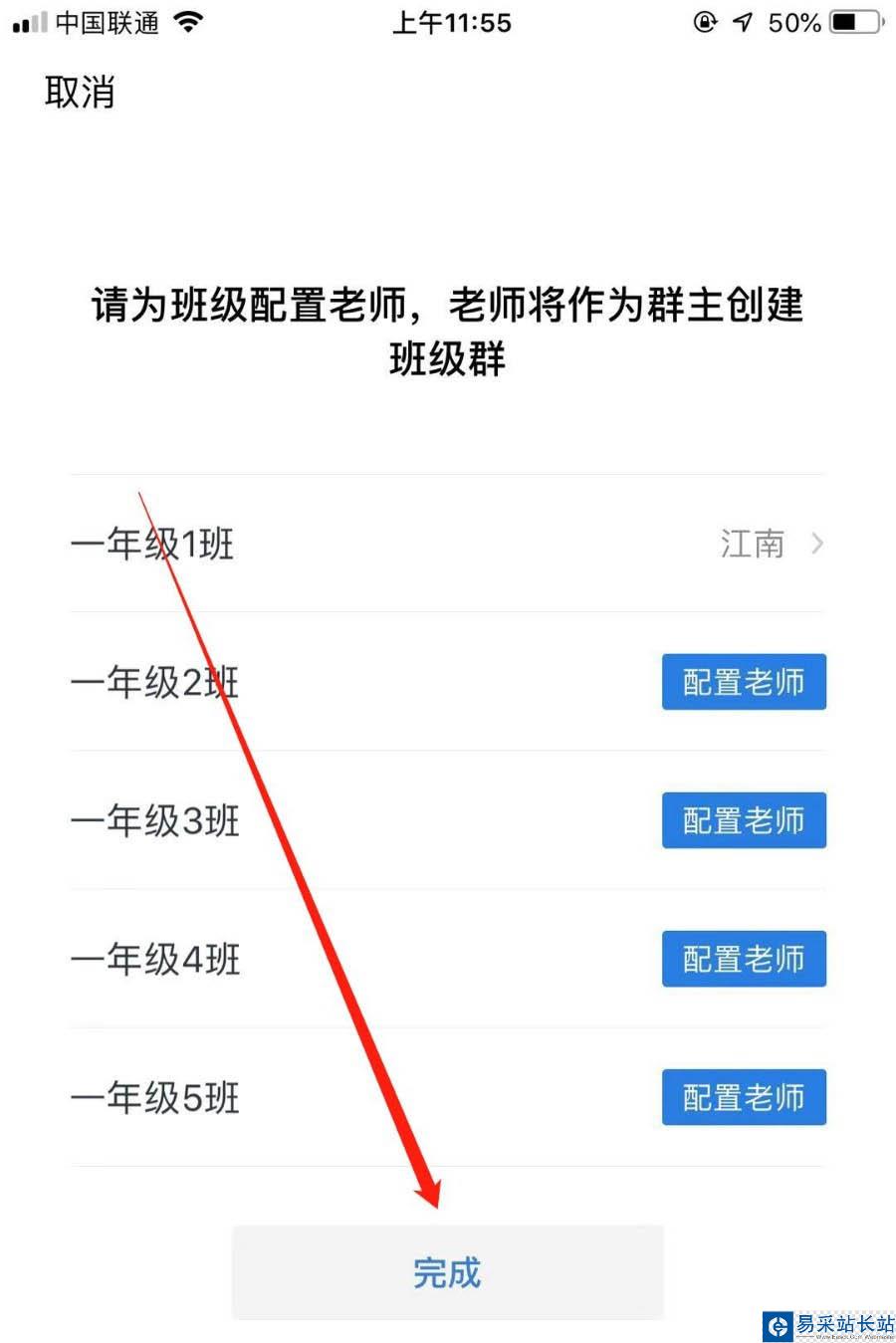The height and width of the screenshot is (1343, 896).
Task: Assign a teacher to 一年级2班
Action: [x=744, y=682]
